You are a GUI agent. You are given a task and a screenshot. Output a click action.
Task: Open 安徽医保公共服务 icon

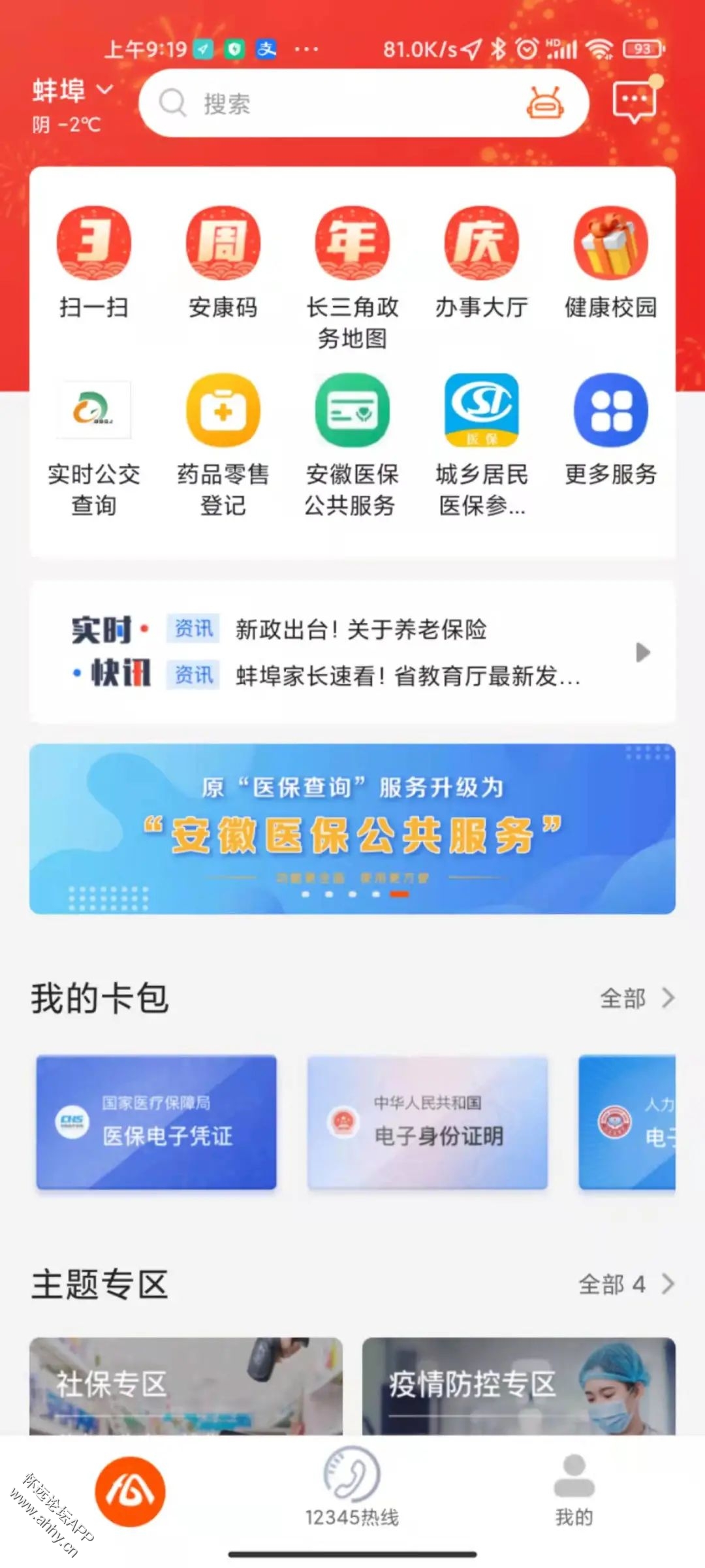[x=352, y=444]
